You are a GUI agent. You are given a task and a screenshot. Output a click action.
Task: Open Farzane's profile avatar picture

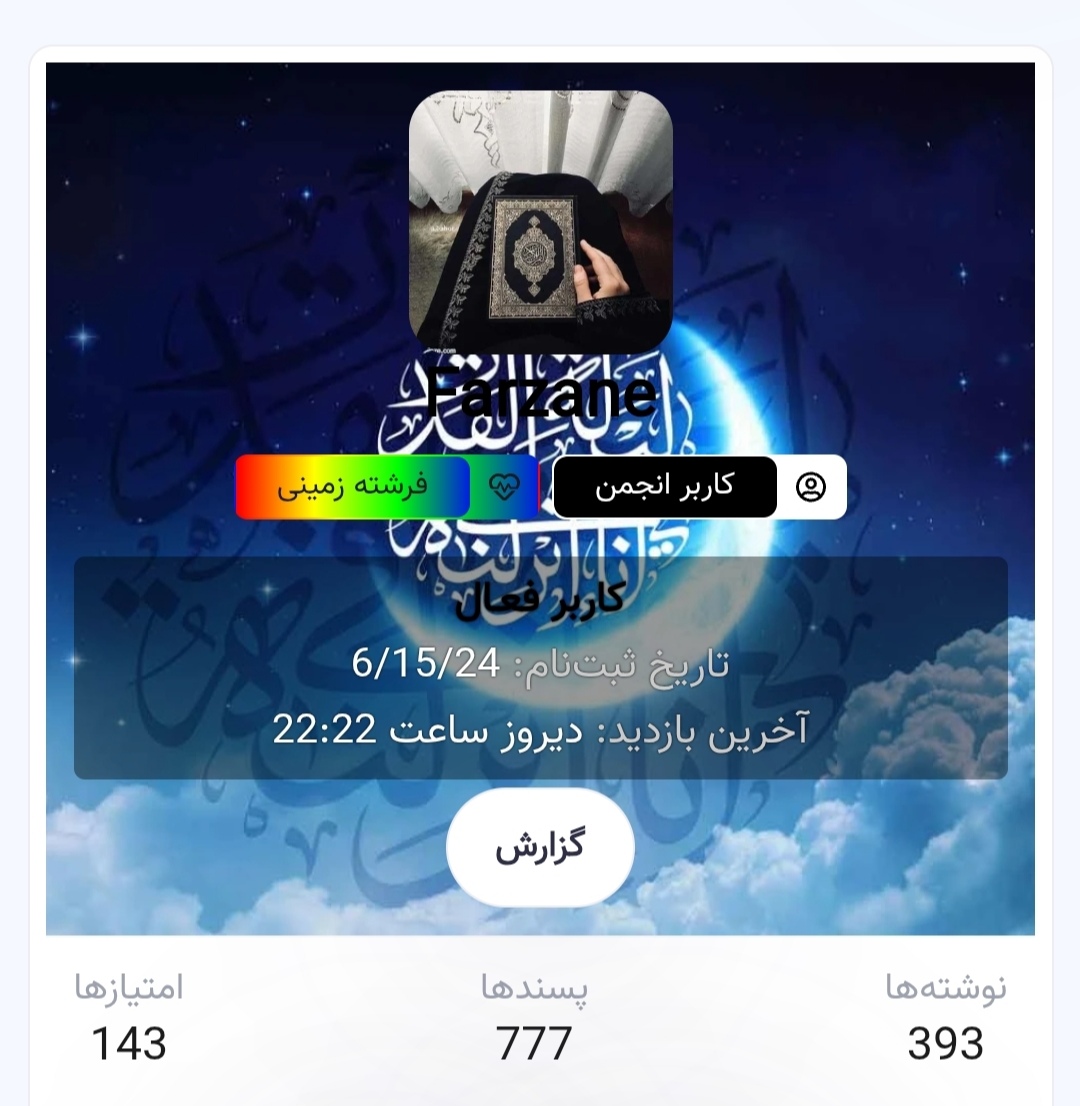tap(540, 222)
